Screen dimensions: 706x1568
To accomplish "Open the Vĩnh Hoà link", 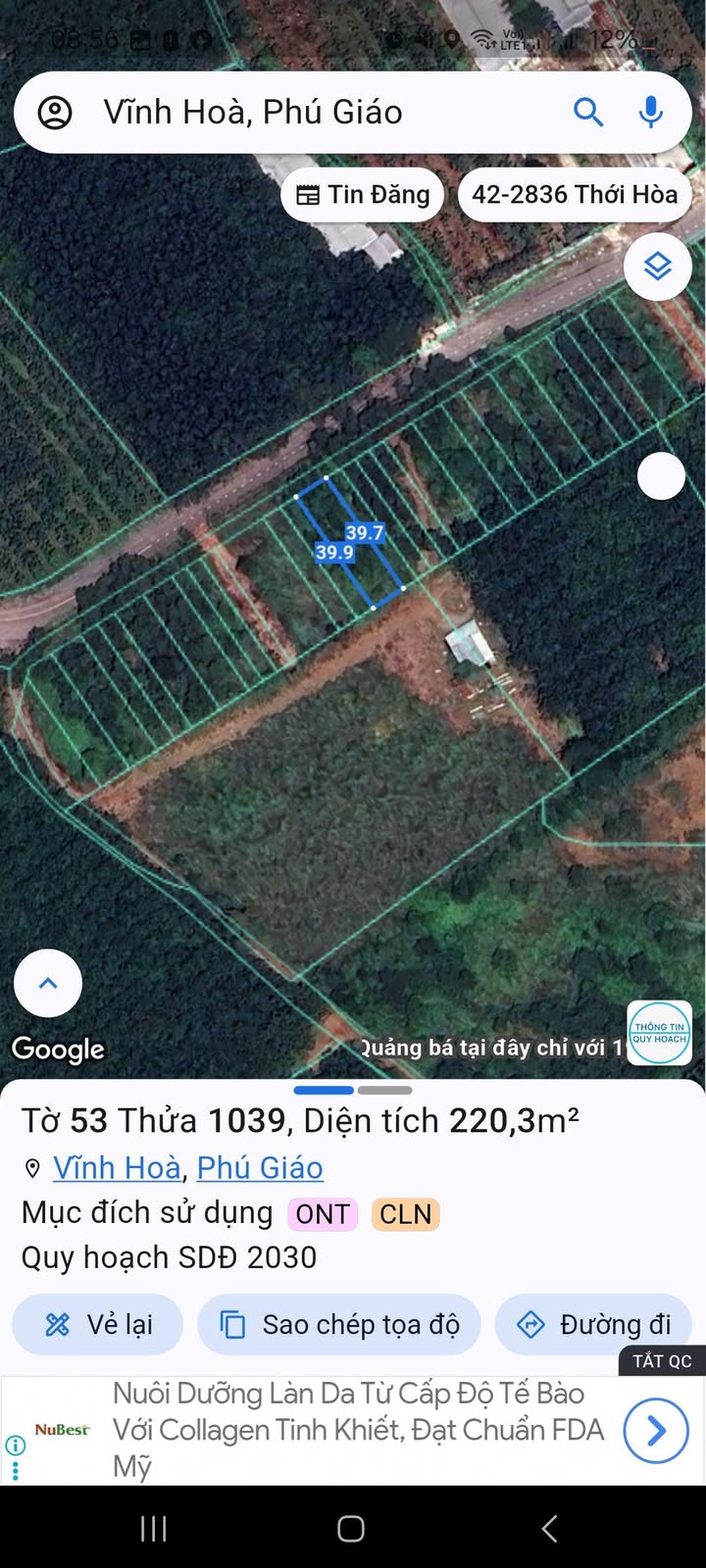I will click(x=117, y=1168).
